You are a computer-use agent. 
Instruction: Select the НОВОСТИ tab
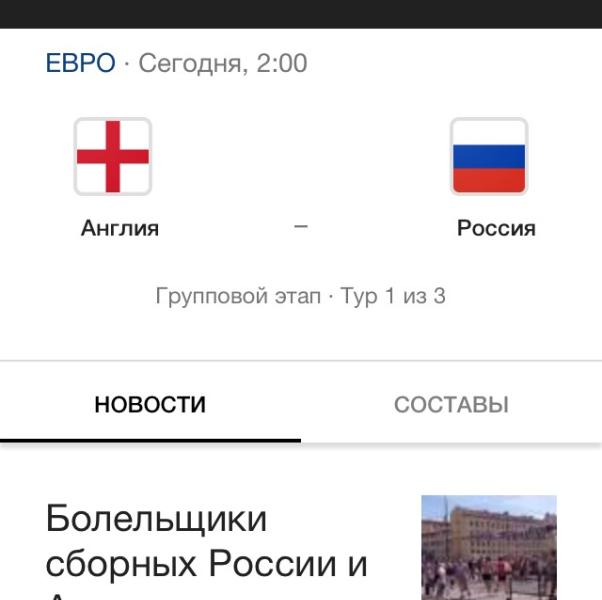pos(150,405)
